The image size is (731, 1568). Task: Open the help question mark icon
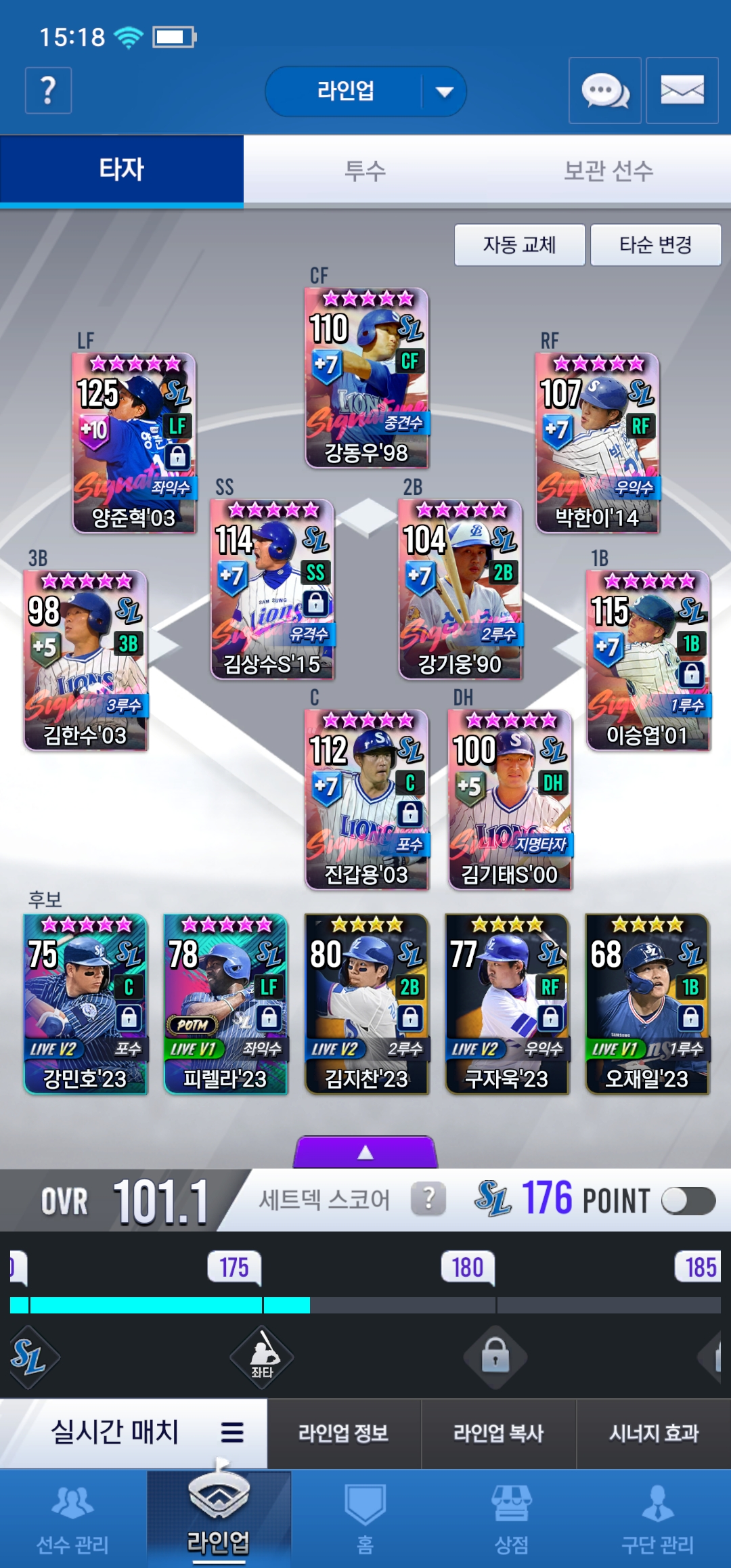(x=48, y=90)
